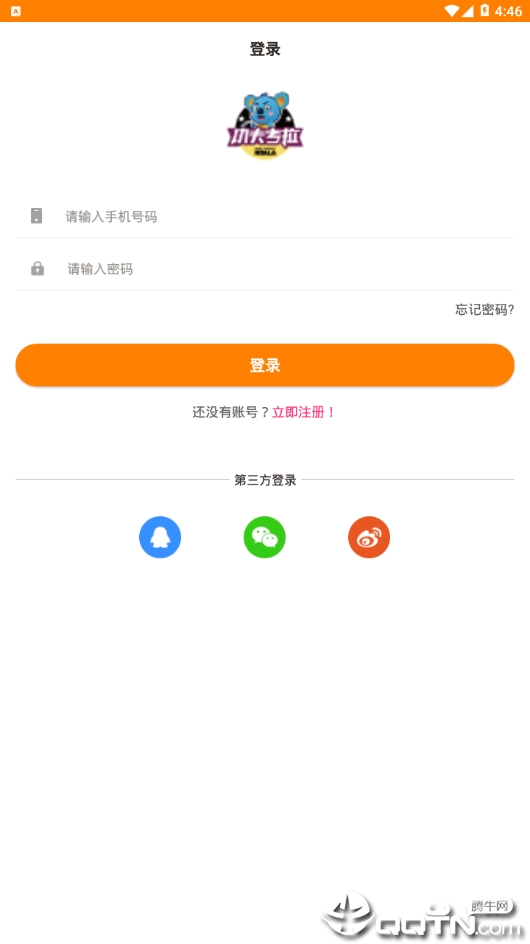Log in with the WeChat icon
530x944 pixels.
[264, 537]
